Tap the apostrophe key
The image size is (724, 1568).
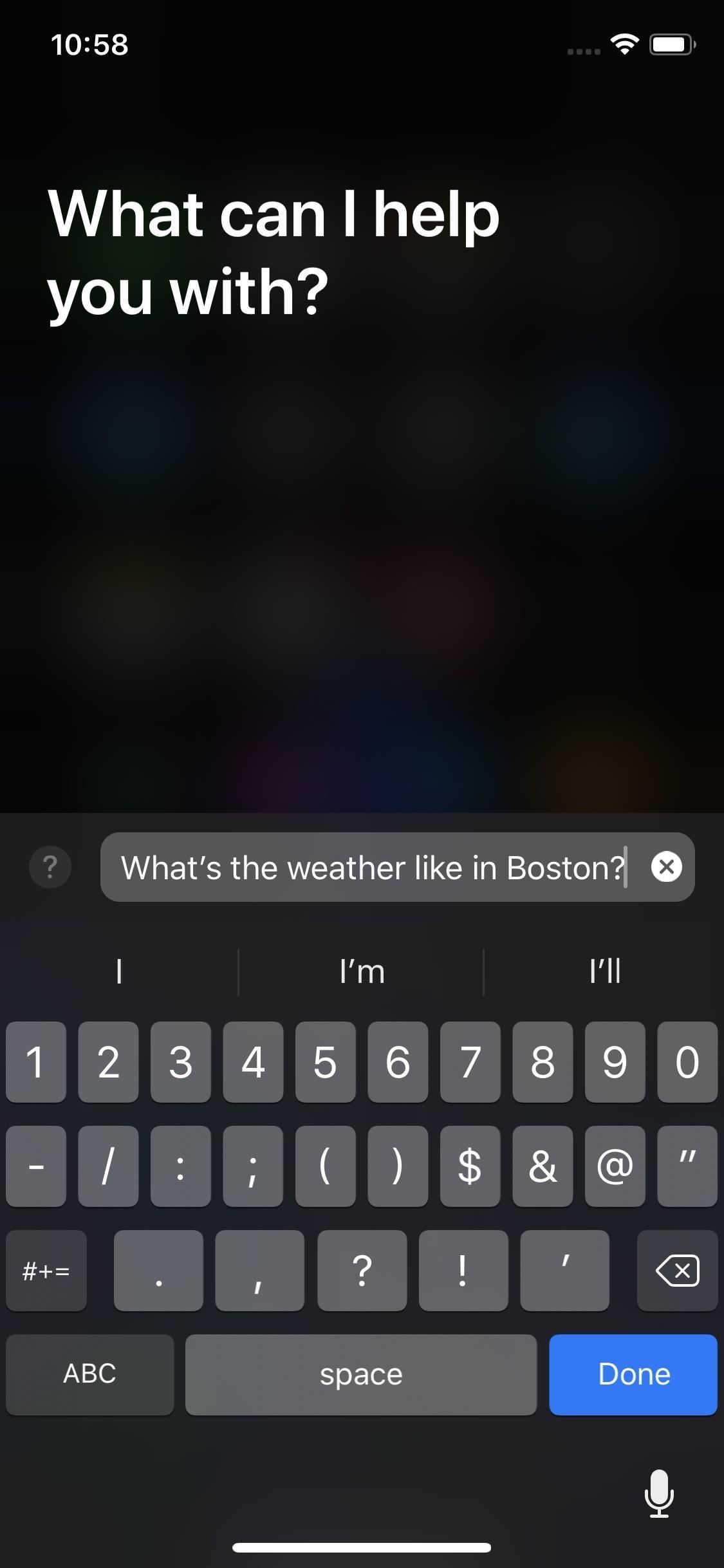coord(564,1270)
